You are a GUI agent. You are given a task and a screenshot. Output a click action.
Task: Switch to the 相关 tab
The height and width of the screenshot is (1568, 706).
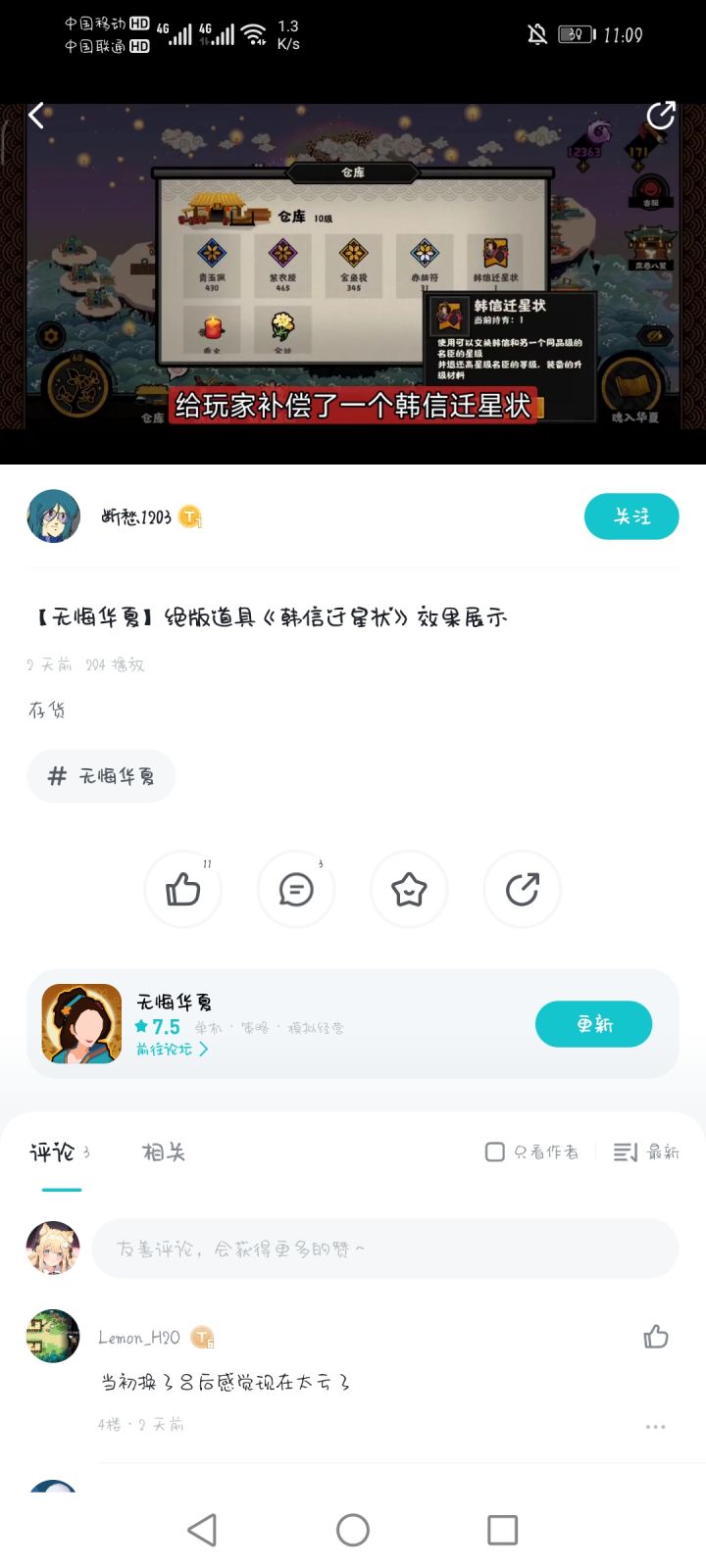click(x=163, y=1152)
